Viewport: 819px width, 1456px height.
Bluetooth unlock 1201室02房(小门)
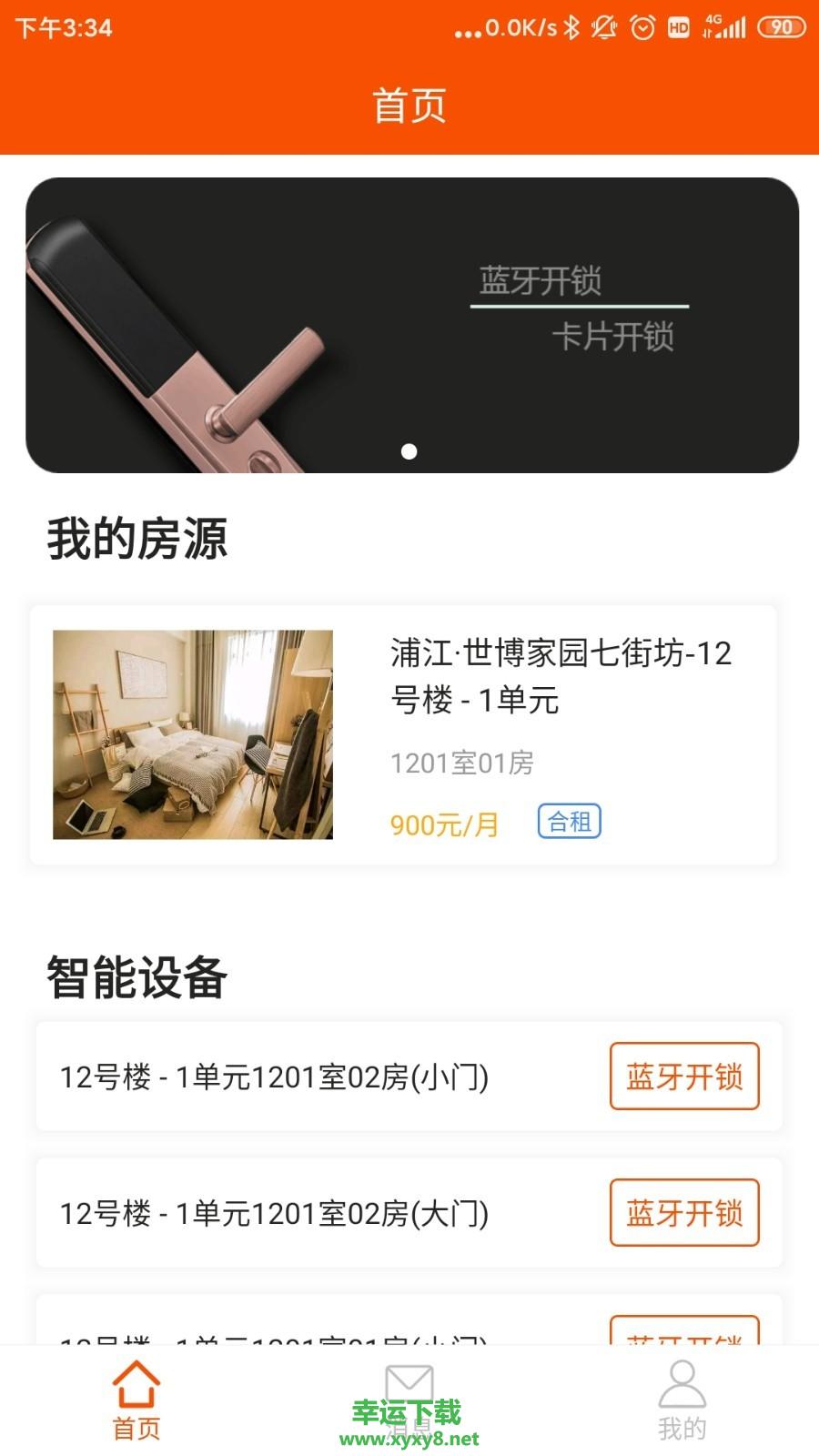point(683,1077)
